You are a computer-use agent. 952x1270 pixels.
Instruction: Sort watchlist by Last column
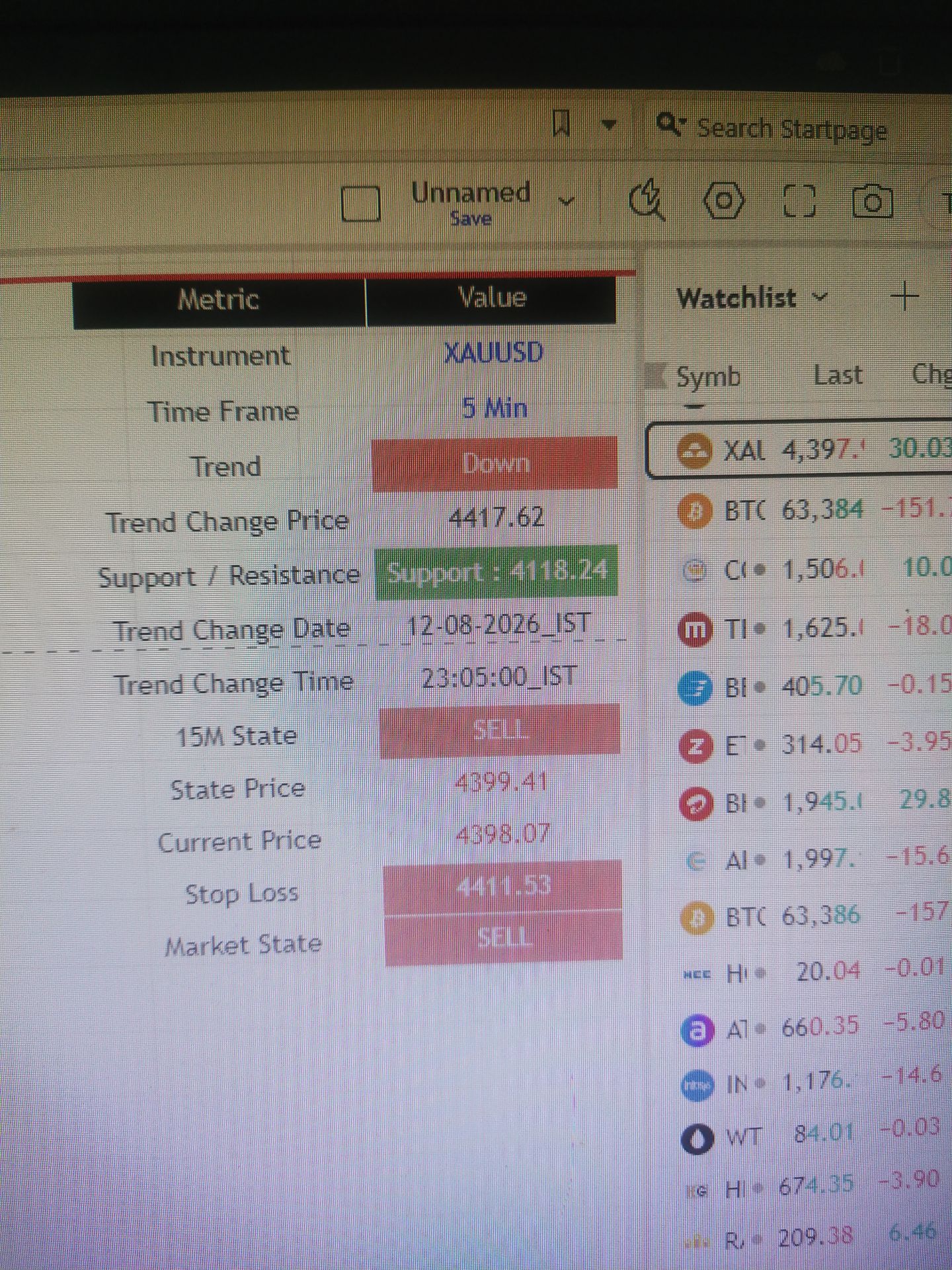pos(838,375)
